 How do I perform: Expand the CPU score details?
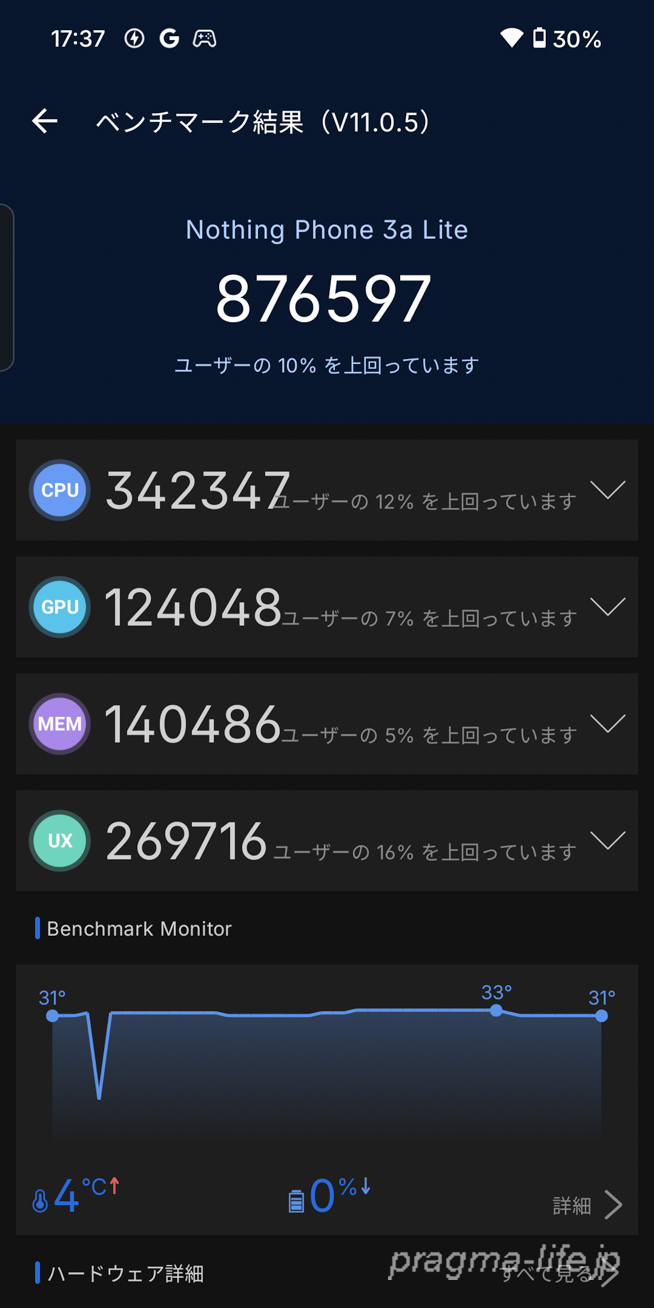(607, 490)
